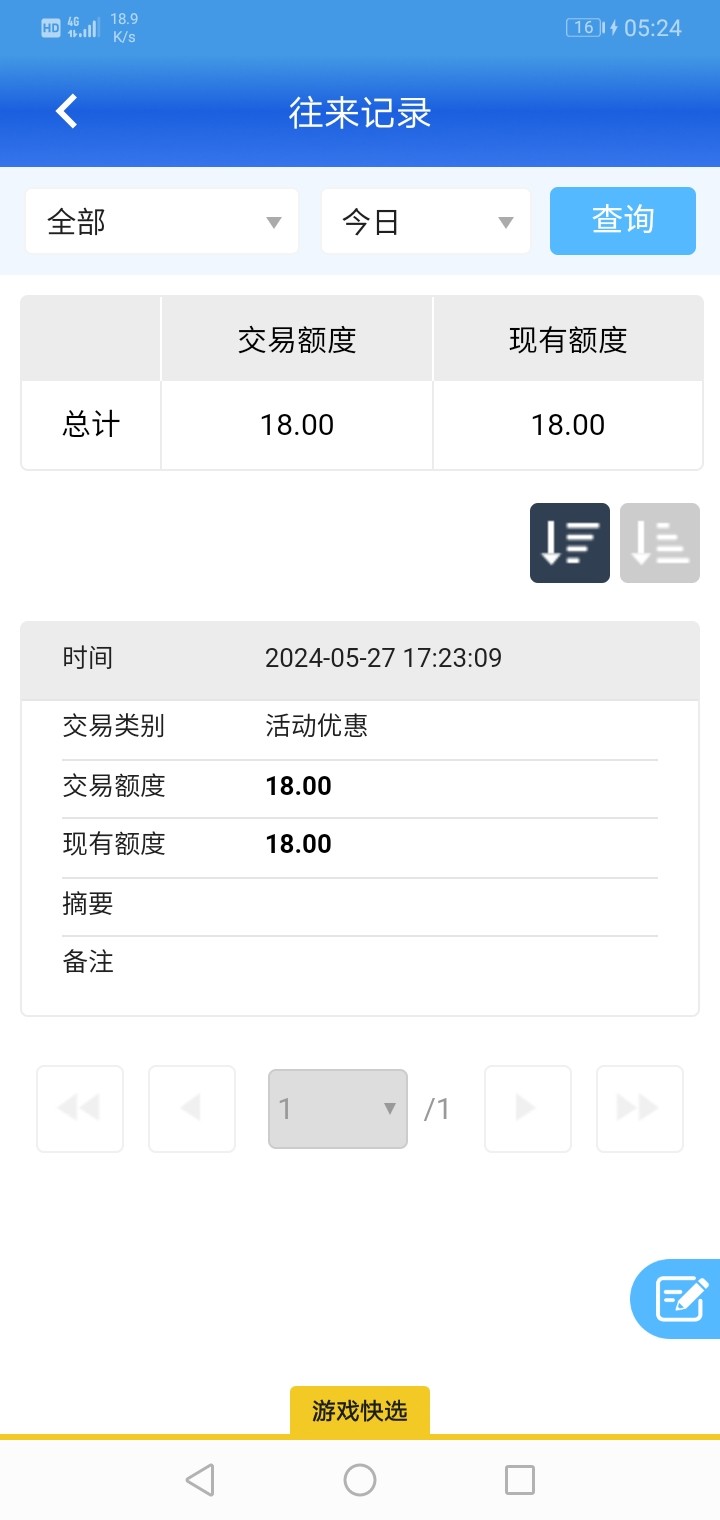Jump to the last page
This screenshot has height=1520, width=720.
click(640, 1108)
